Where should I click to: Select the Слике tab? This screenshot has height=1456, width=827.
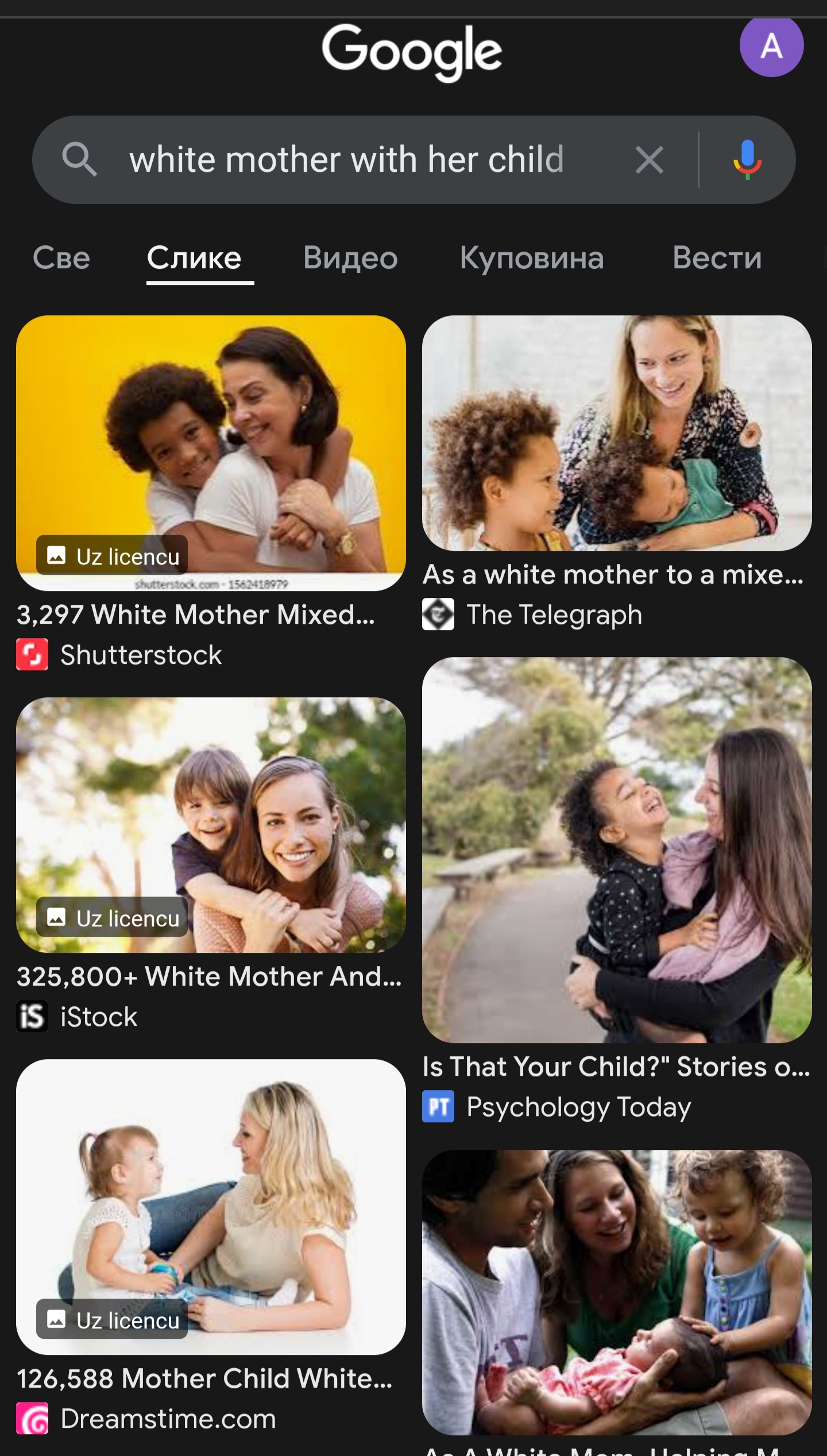pyautogui.click(x=194, y=258)
